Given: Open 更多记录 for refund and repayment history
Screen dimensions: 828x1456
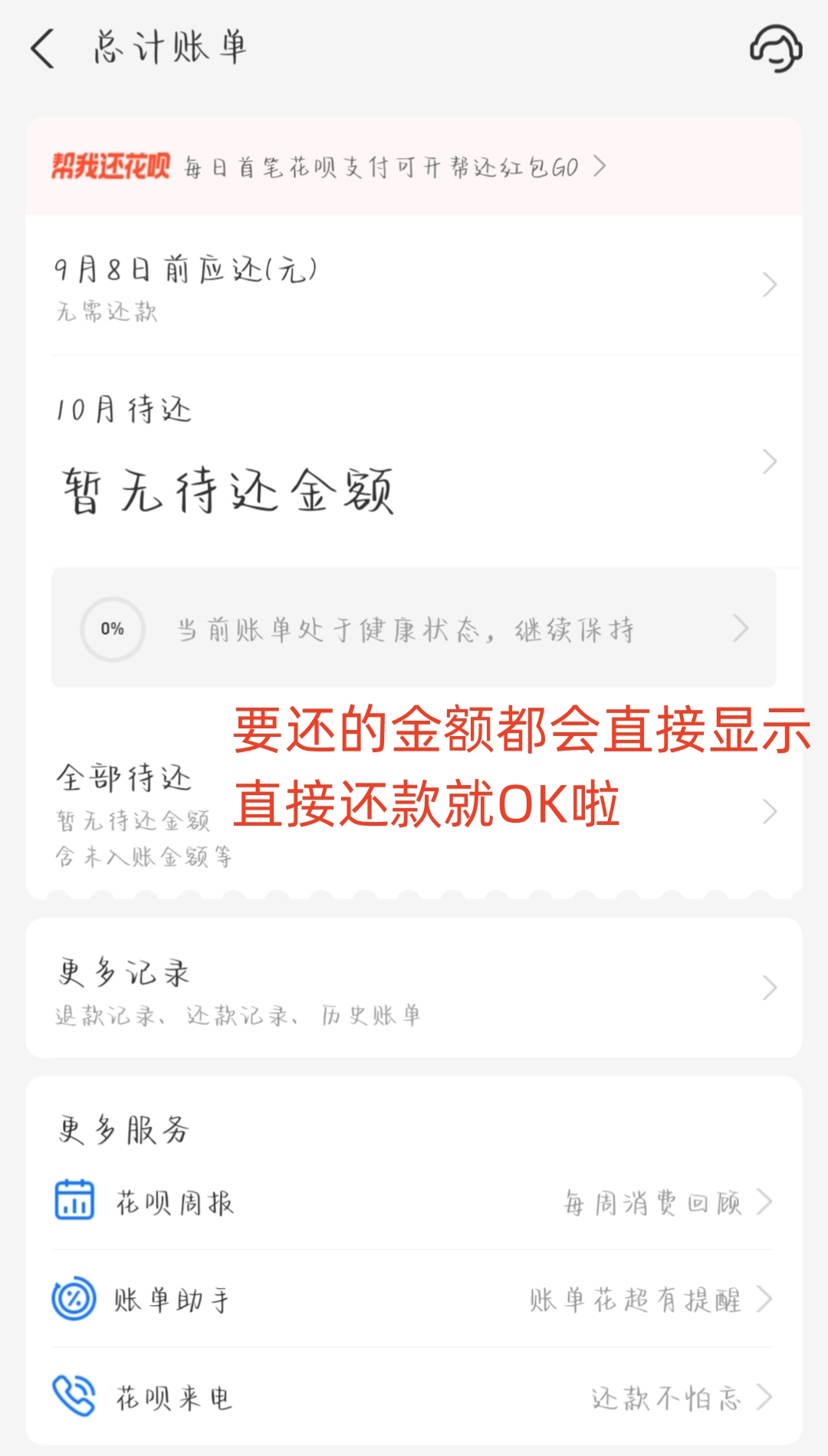Looking at the screenshot, I should point(414,989).
